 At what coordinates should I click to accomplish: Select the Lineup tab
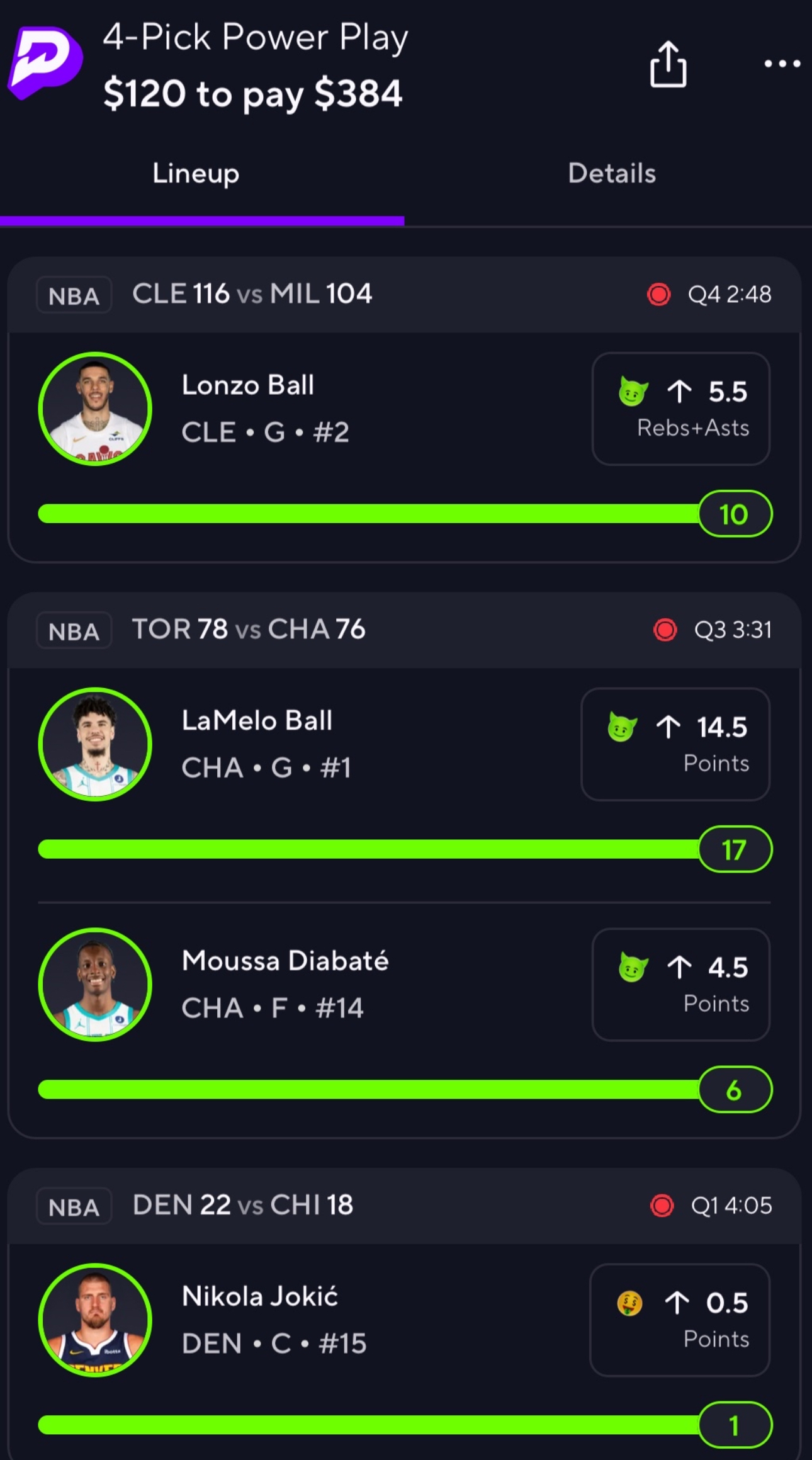pyautogui.click(x=196, y=173)
